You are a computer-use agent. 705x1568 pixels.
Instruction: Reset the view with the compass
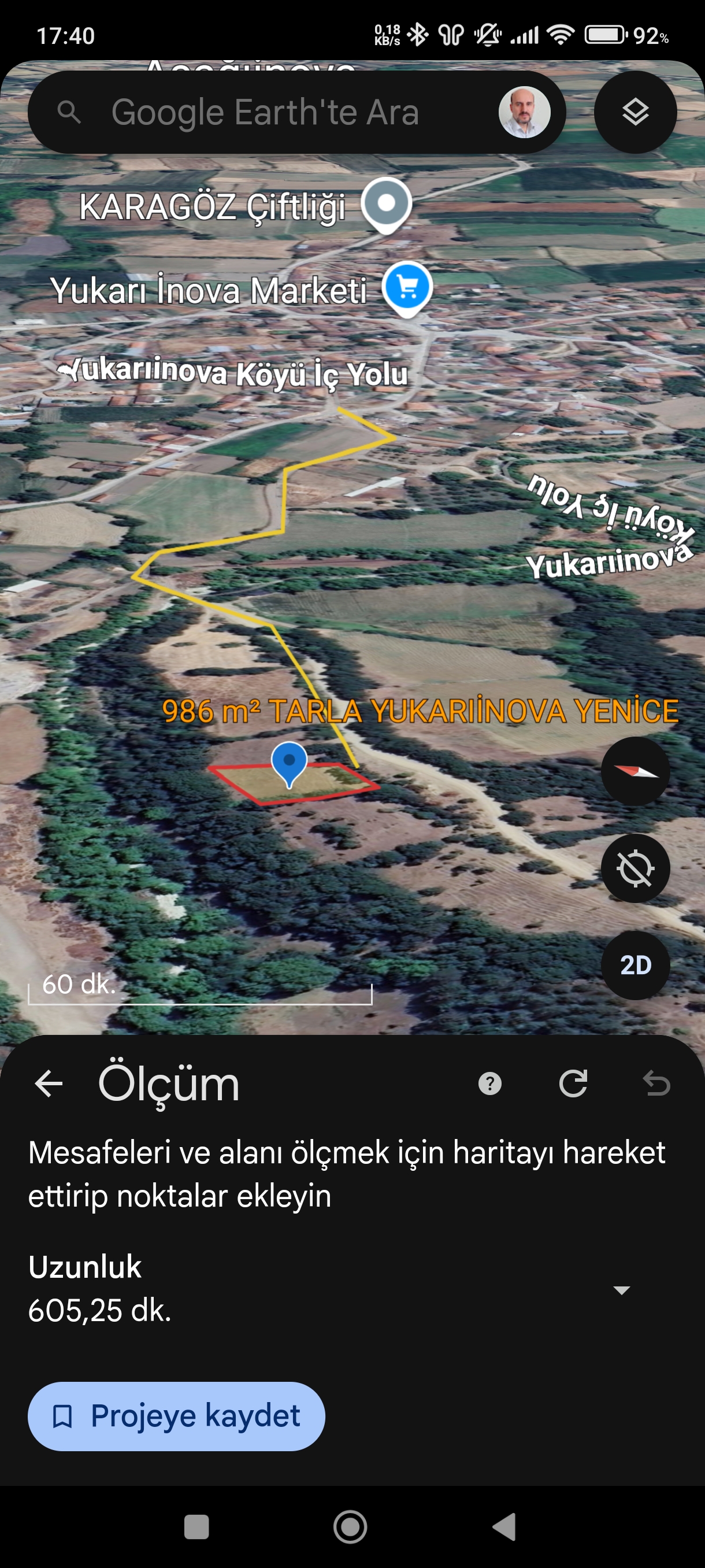tap(635, 772)
